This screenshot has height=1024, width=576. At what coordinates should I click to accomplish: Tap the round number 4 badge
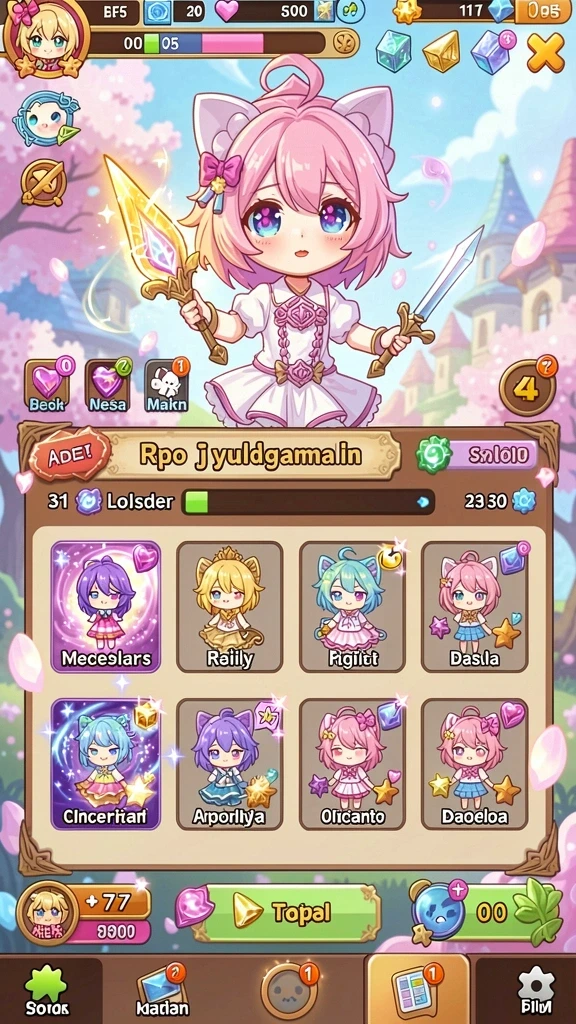click(528, 389)
